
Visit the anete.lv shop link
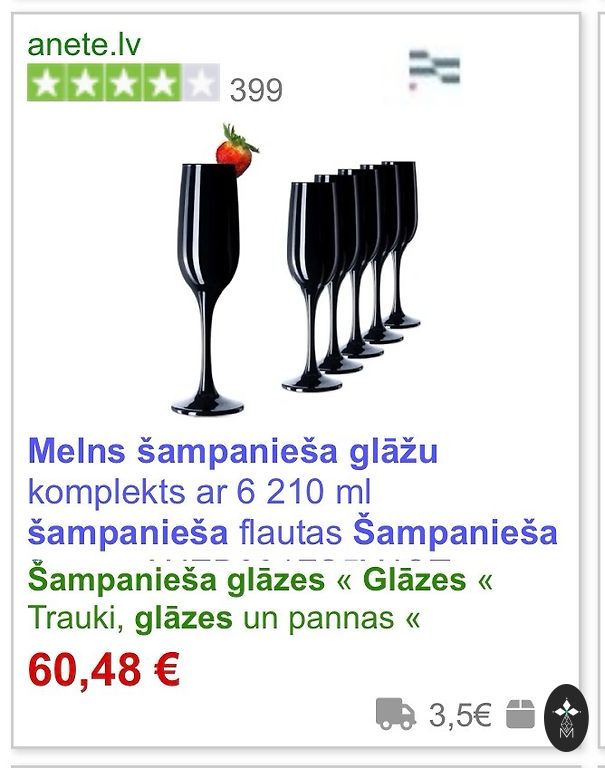pyautogui.click(x=84, y=45)
